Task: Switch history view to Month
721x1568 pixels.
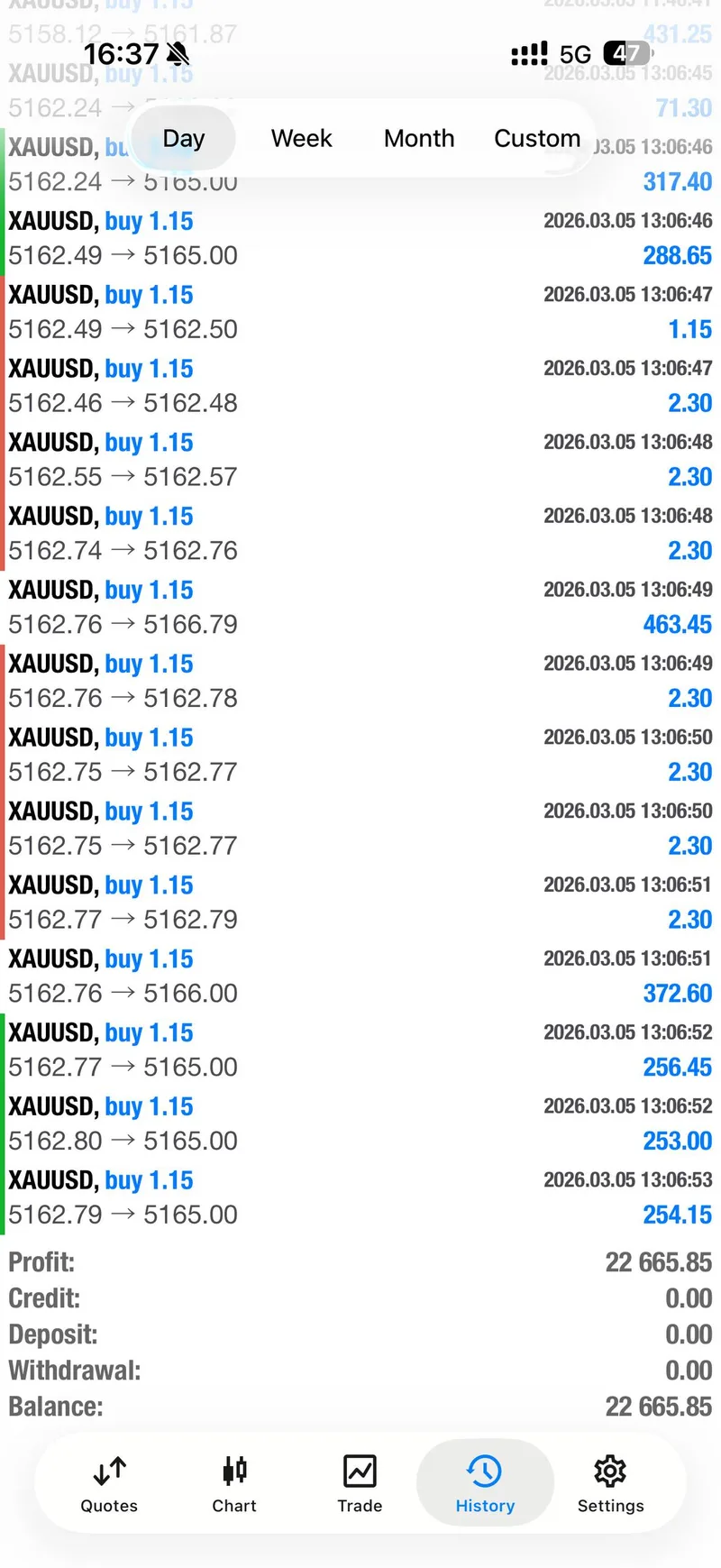Action: pyautogui.click(x=418, y=138)
